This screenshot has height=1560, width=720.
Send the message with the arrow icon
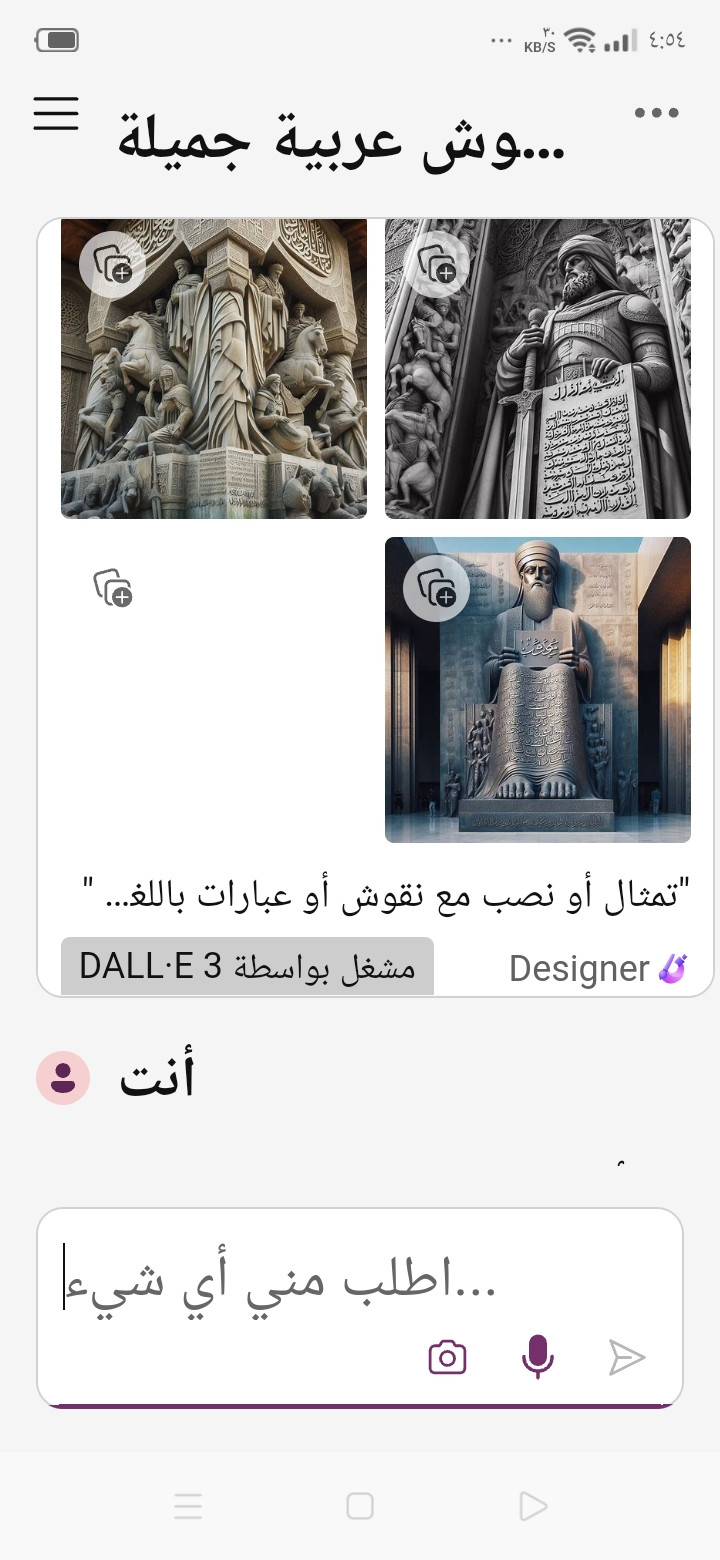tap(627, 1357)
